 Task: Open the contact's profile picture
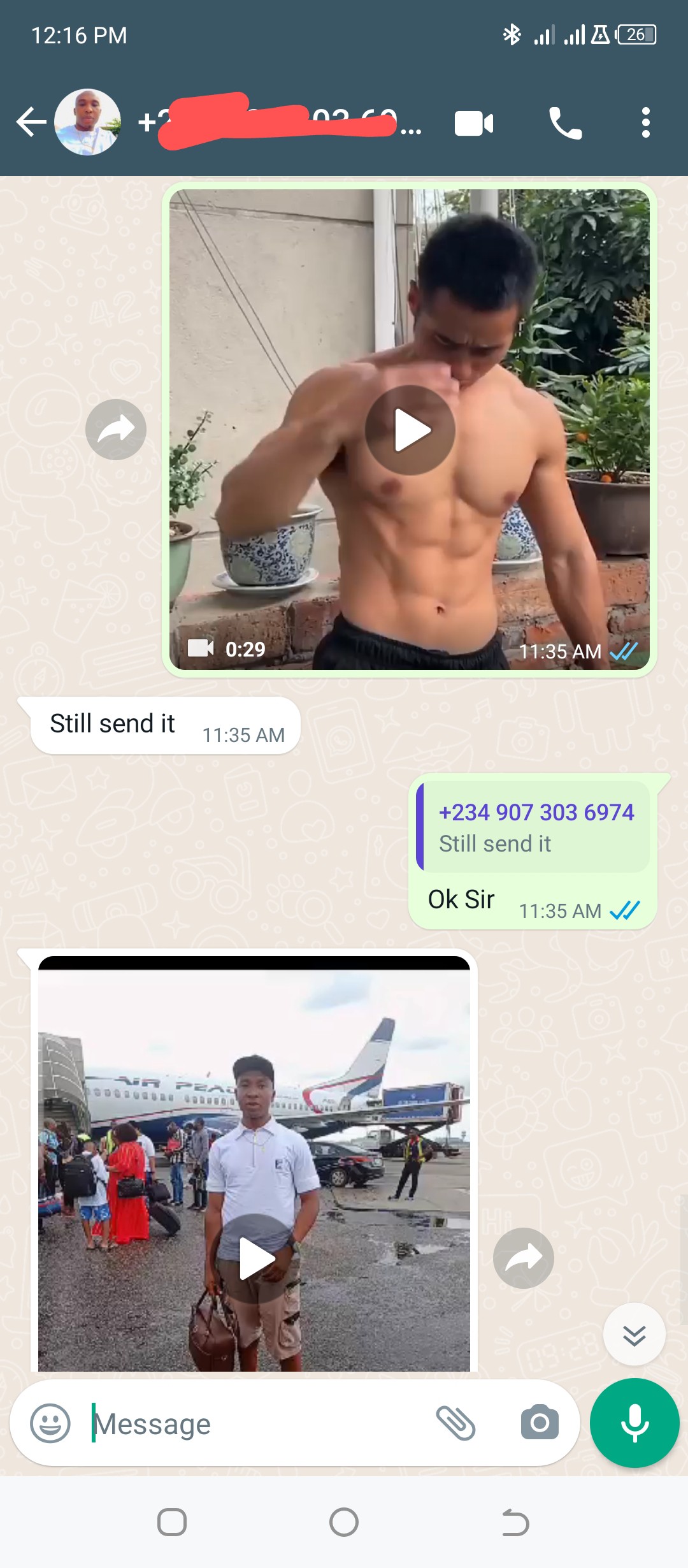point(87,122)
